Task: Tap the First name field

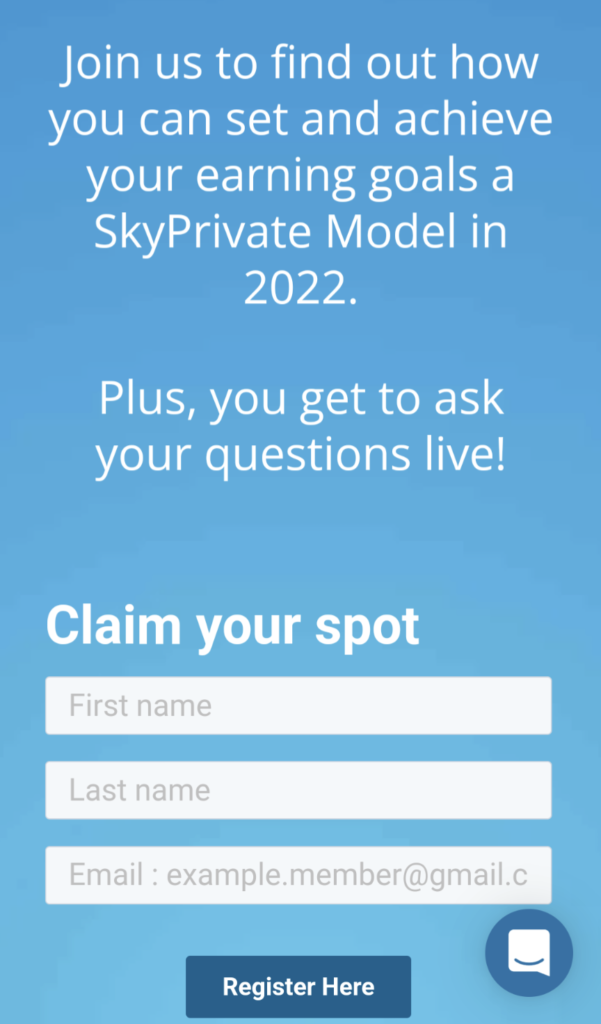Action: (298, 705)
